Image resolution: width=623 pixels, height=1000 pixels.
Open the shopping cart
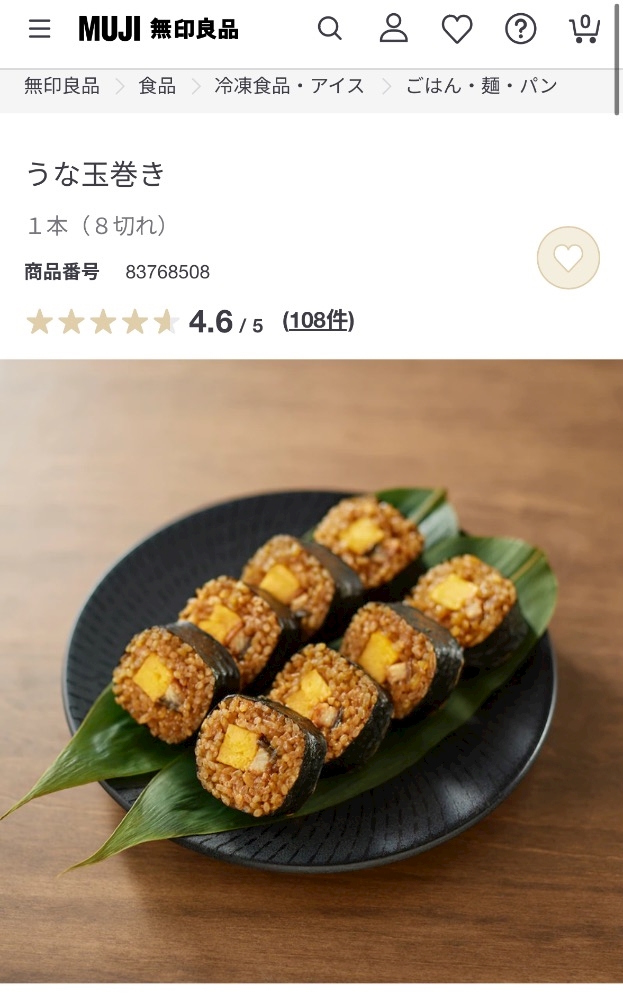(584, 29)
